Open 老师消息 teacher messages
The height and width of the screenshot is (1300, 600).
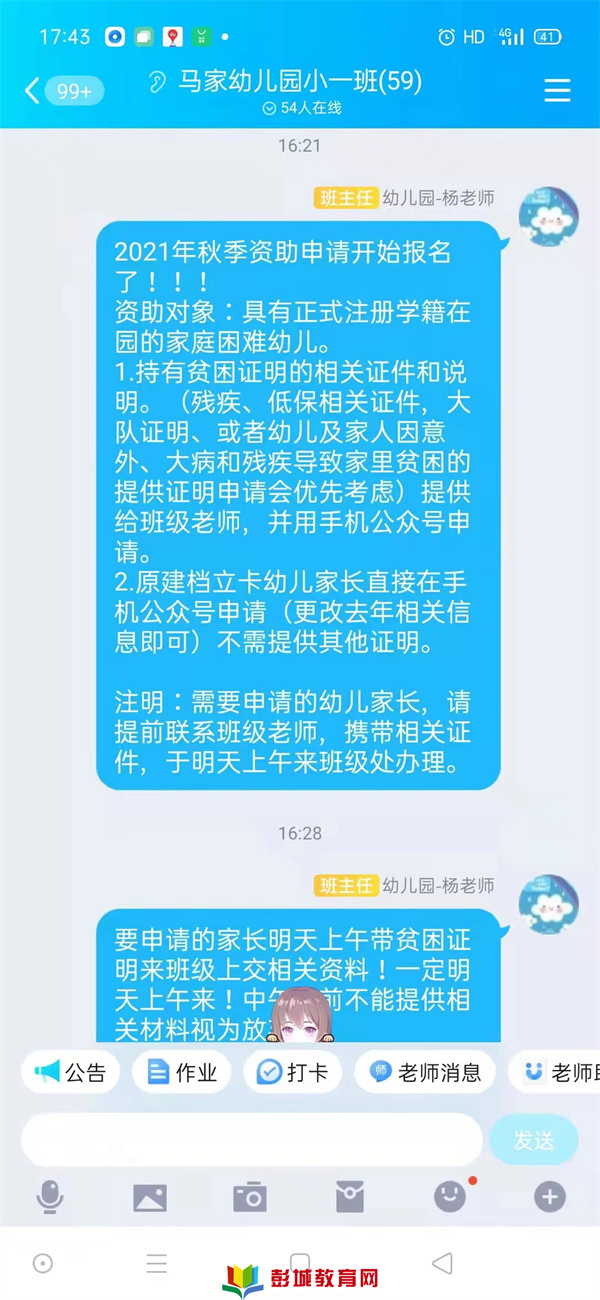point(426,1072)
